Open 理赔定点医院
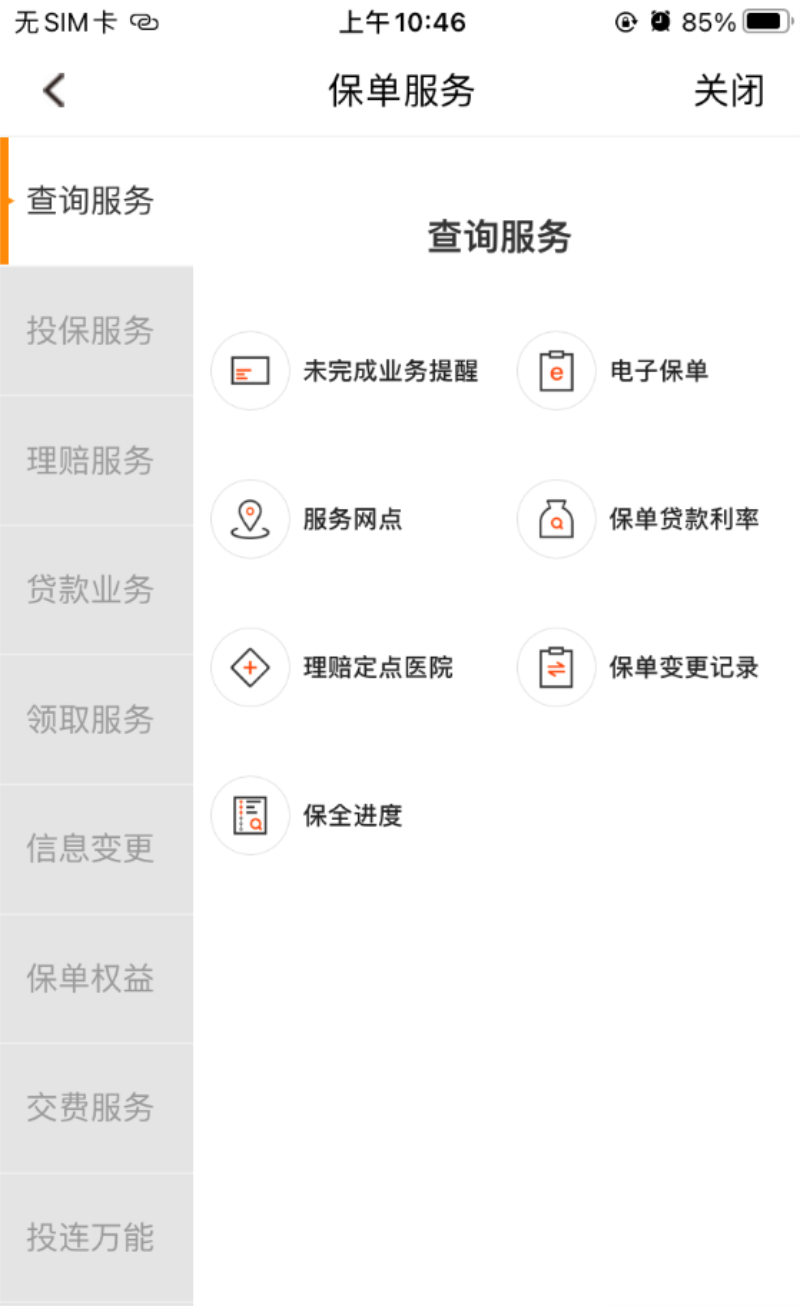800x1306 pixels. point(332,667)
